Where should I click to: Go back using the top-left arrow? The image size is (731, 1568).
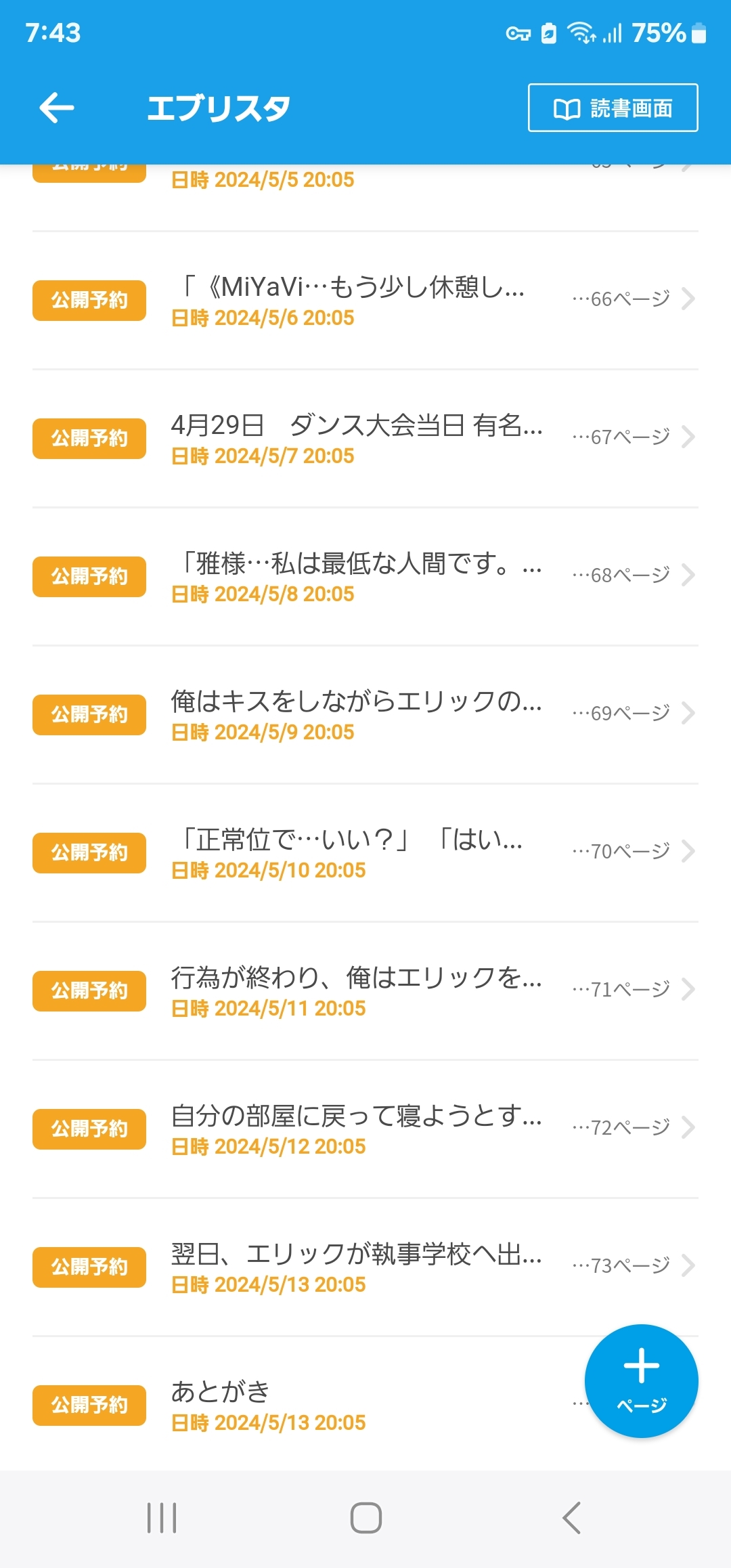(x=57, y=108)
